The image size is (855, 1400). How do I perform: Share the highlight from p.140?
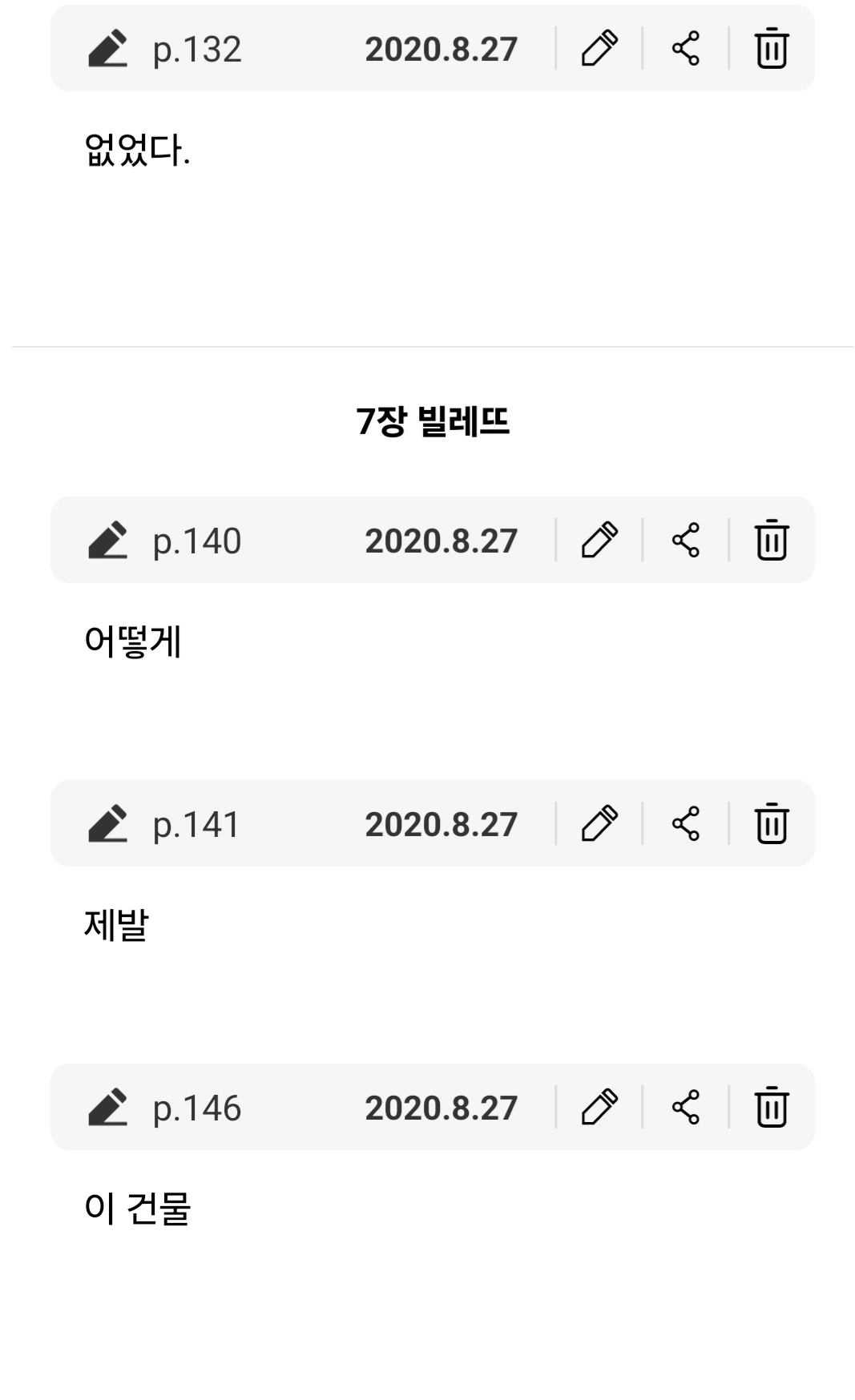(685, 540)
